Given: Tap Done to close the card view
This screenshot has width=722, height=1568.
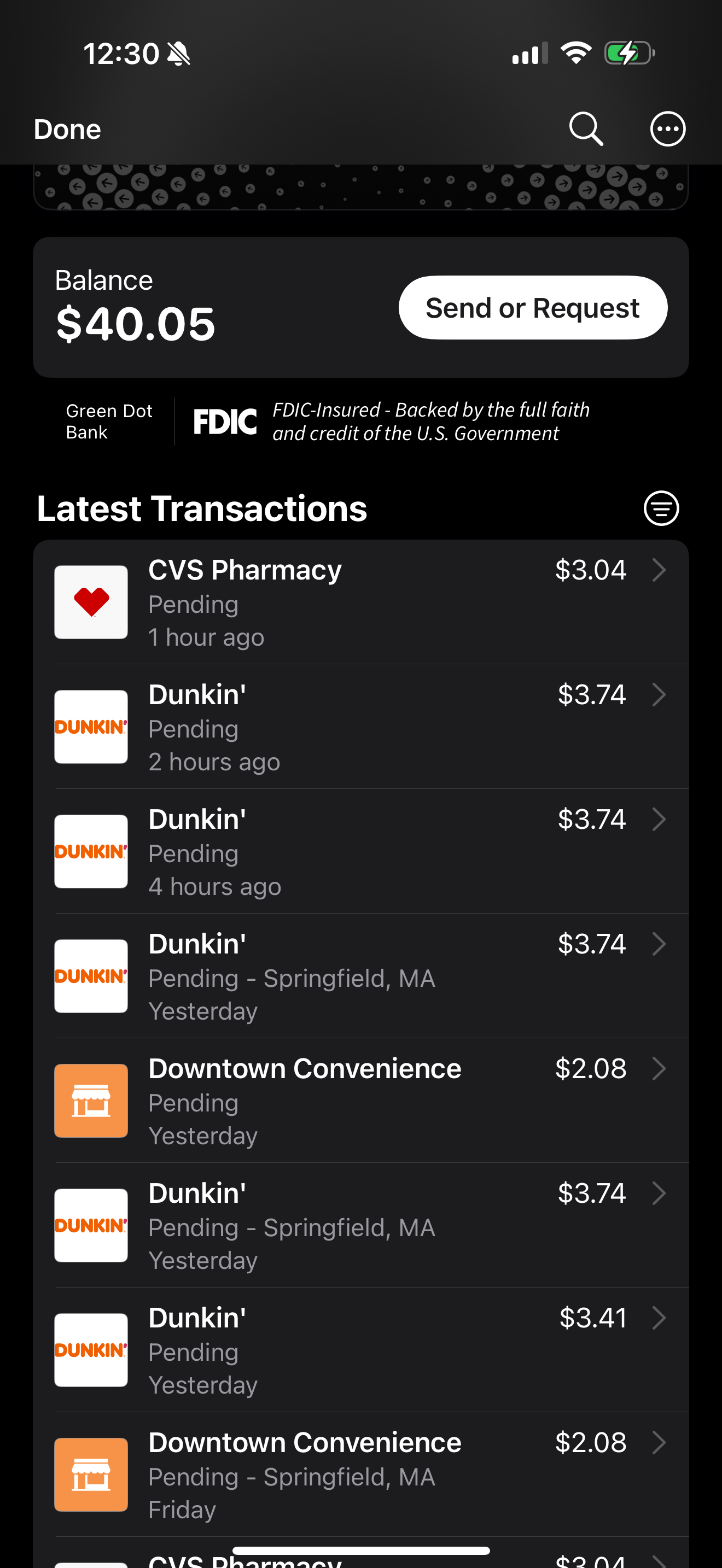Looking at the screenshot, I should tap(68, 129).
